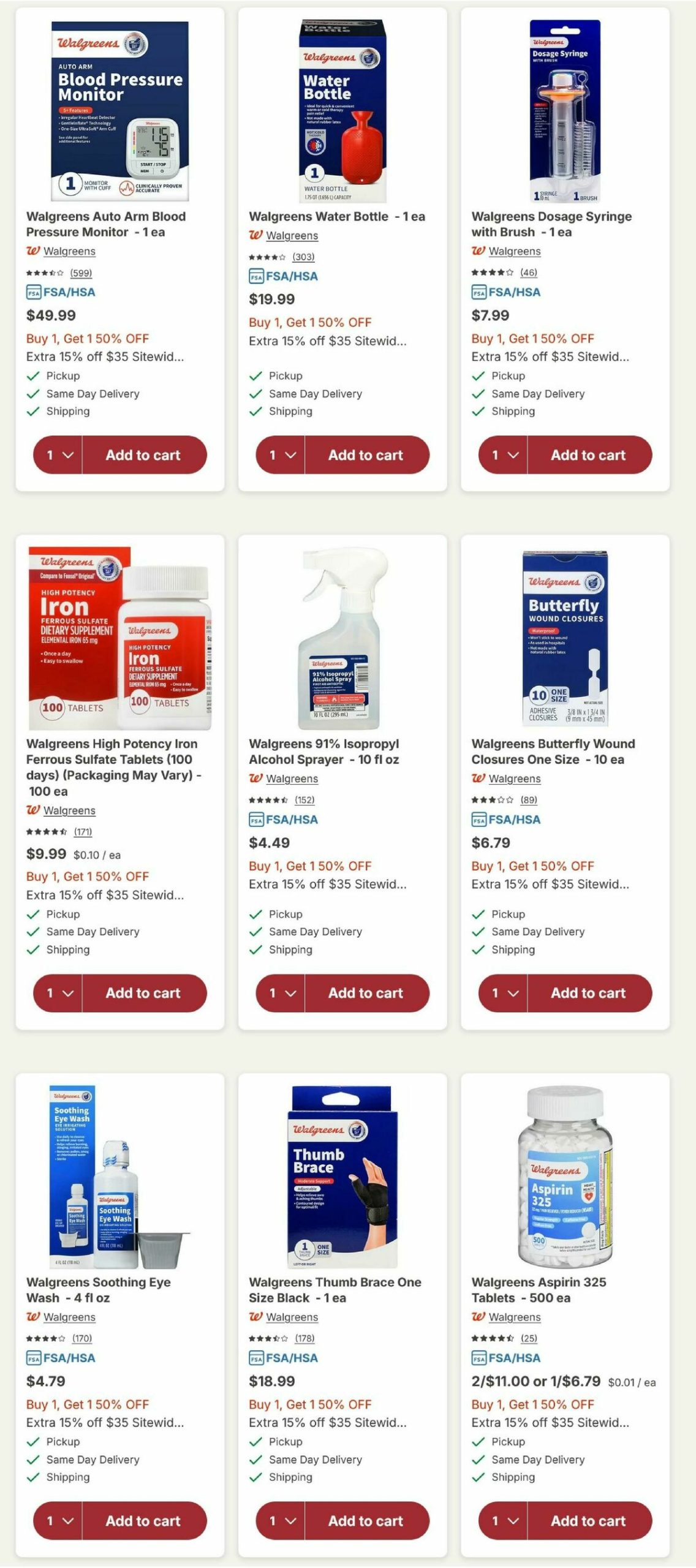The height and width of the screenshot is (1568, 696).
Task: Add 91% Isopropyl Alcohol Sprayer to cart
Action: tap(366, 993)
